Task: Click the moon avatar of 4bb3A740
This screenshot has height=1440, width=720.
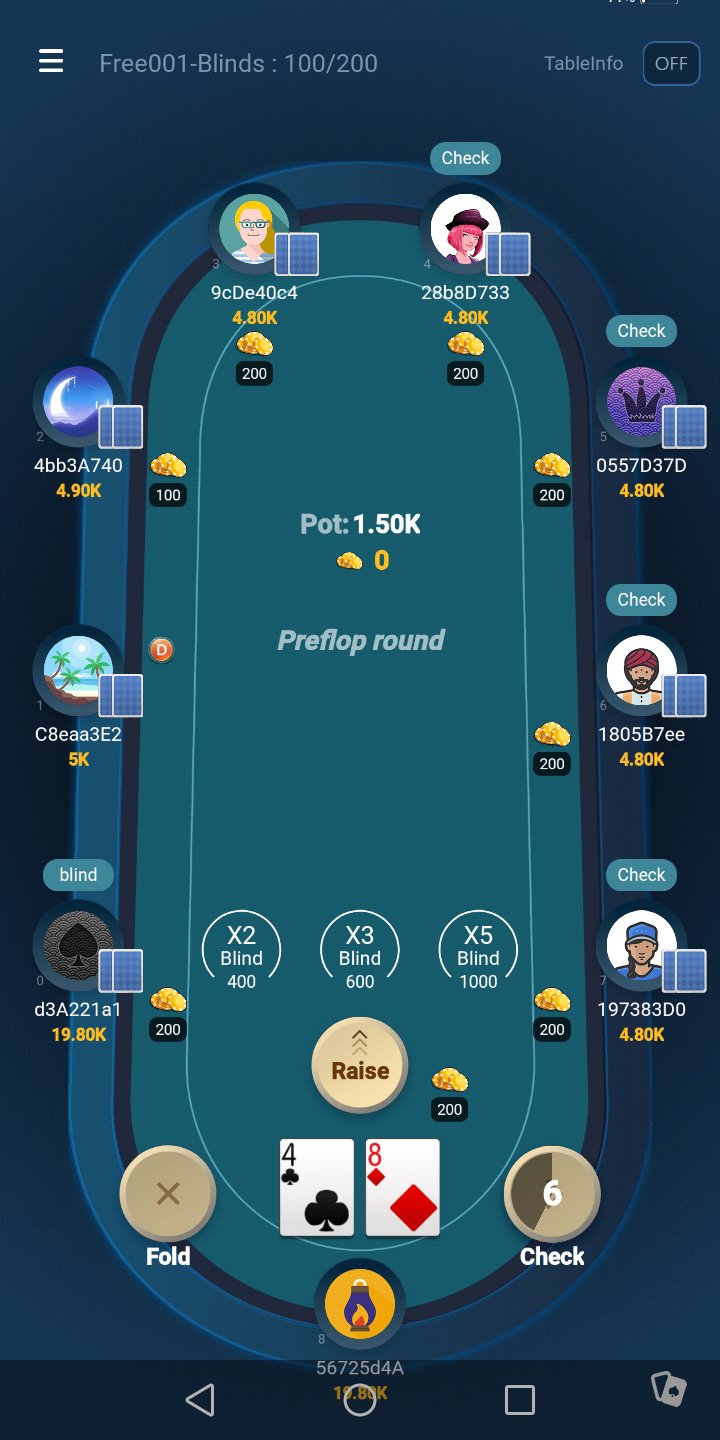Action: click(x=78, y=402)
